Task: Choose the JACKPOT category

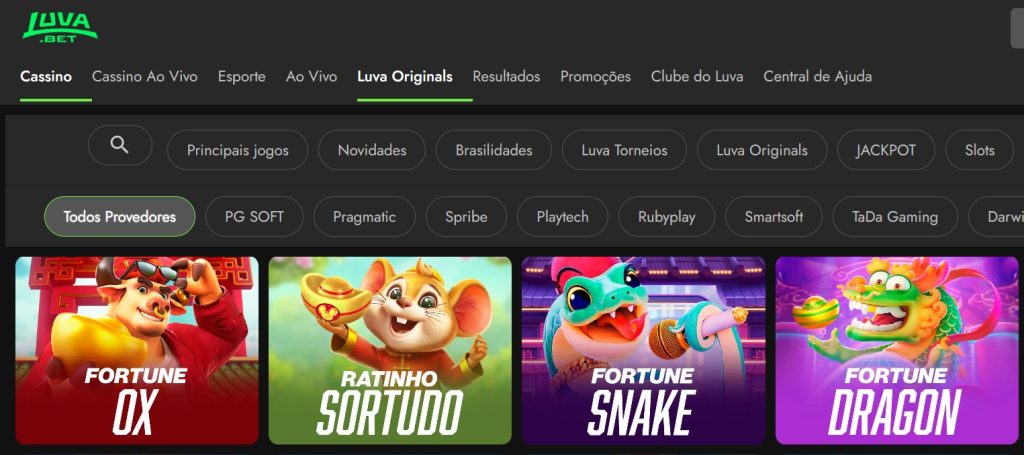Action: click(886, 151)
